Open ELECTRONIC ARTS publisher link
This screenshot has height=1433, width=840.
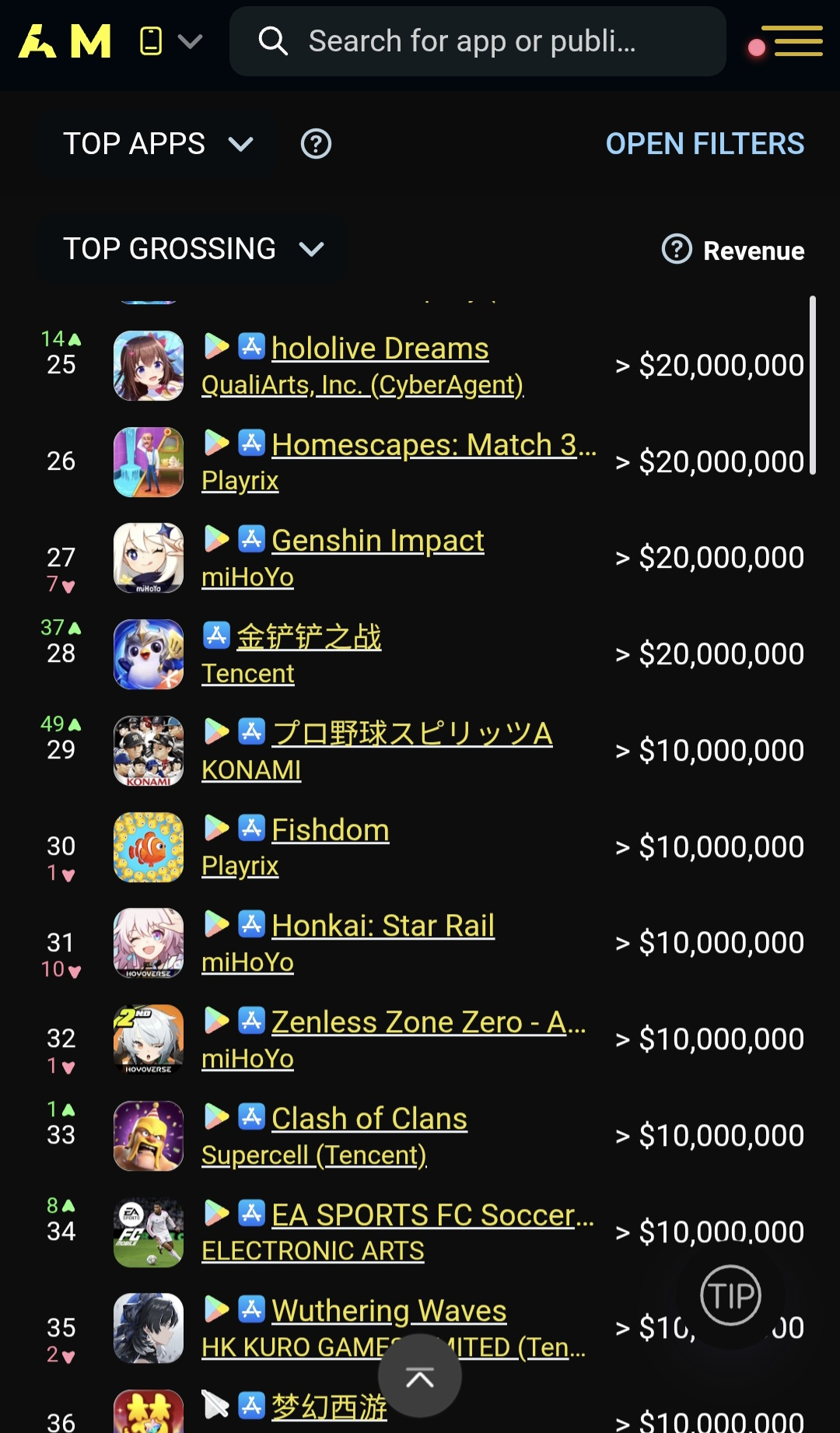(x=313, y=1250)
